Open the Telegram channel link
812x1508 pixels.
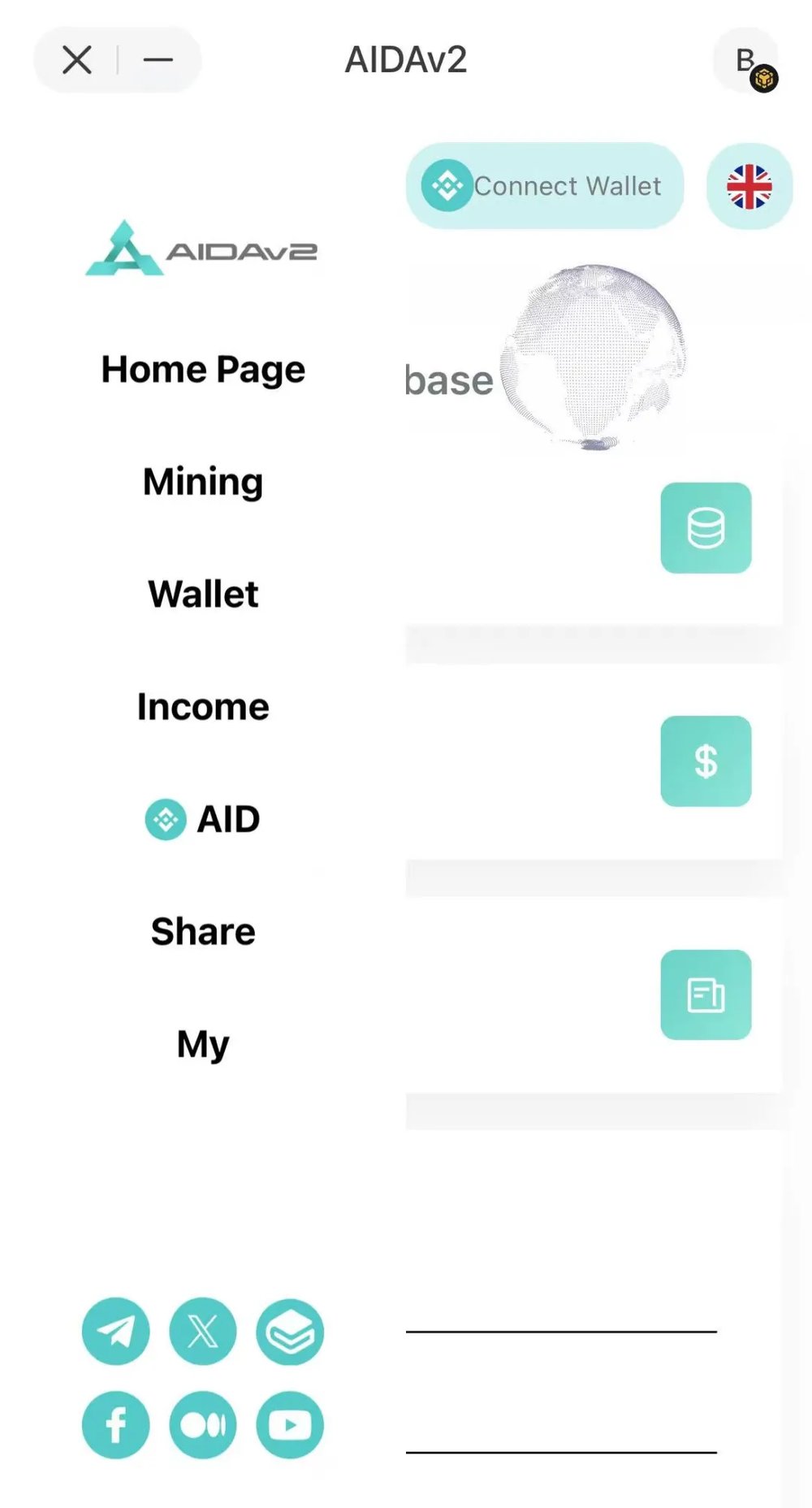(x=115, y=1331)
